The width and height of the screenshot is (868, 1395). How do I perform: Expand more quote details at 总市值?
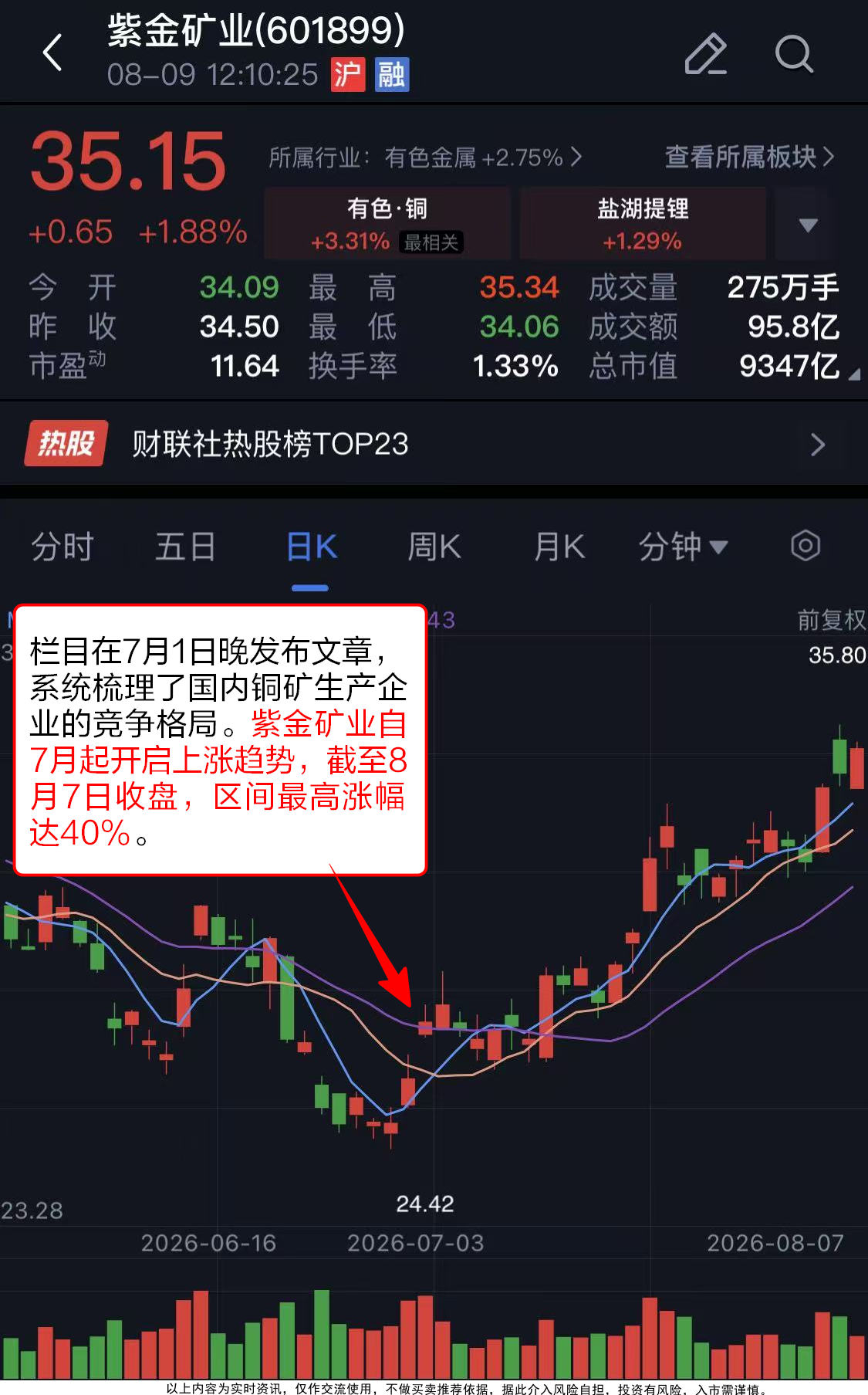tap(854, 374)
